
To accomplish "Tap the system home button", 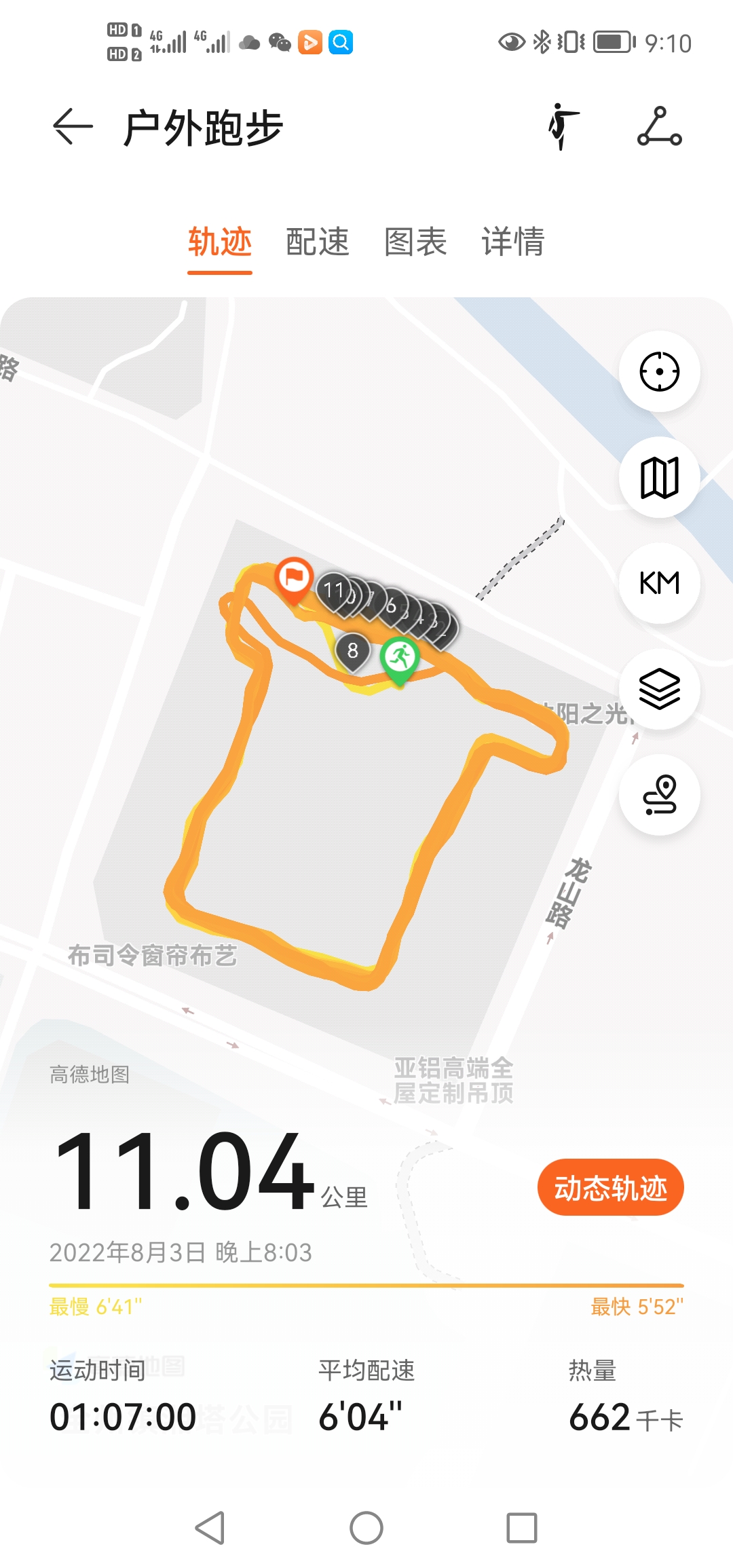I will (x=366, y=1528).
